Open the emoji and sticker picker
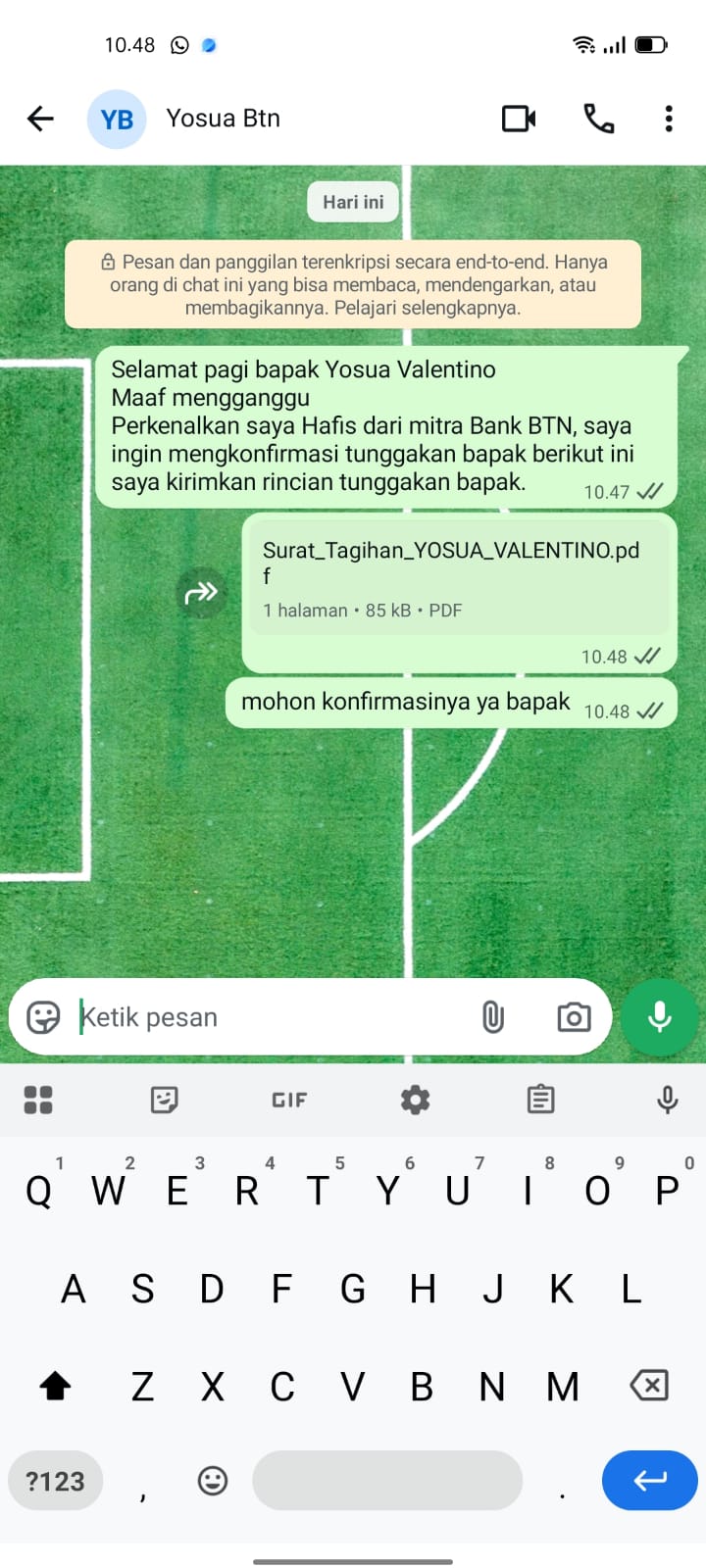The image size is (706, 1568). pyautogui.click(x=43, y=1017)
